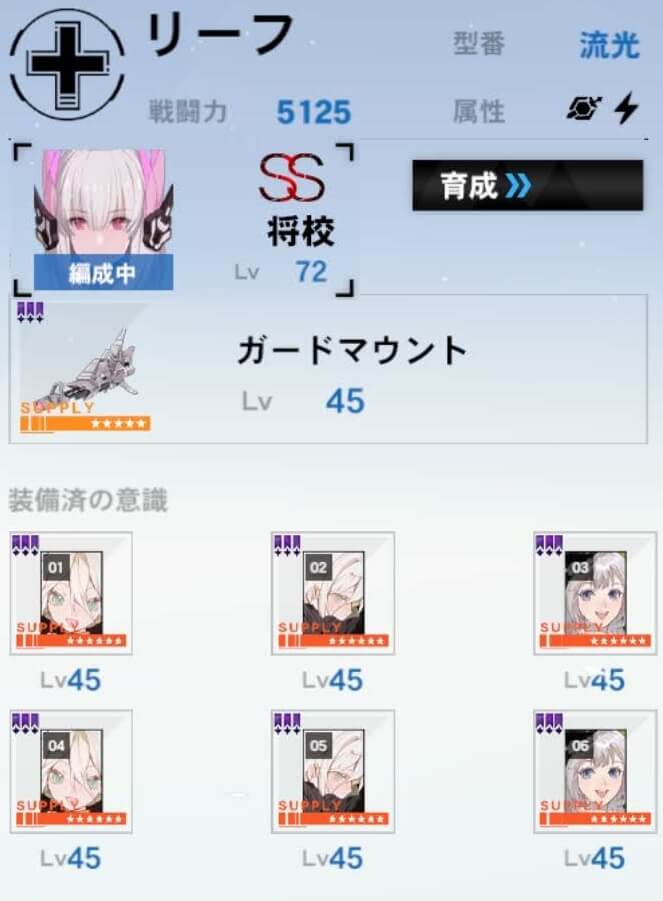Select memory slot 02
The width and height of the screenshot is (663, 901).
[333, 594]
